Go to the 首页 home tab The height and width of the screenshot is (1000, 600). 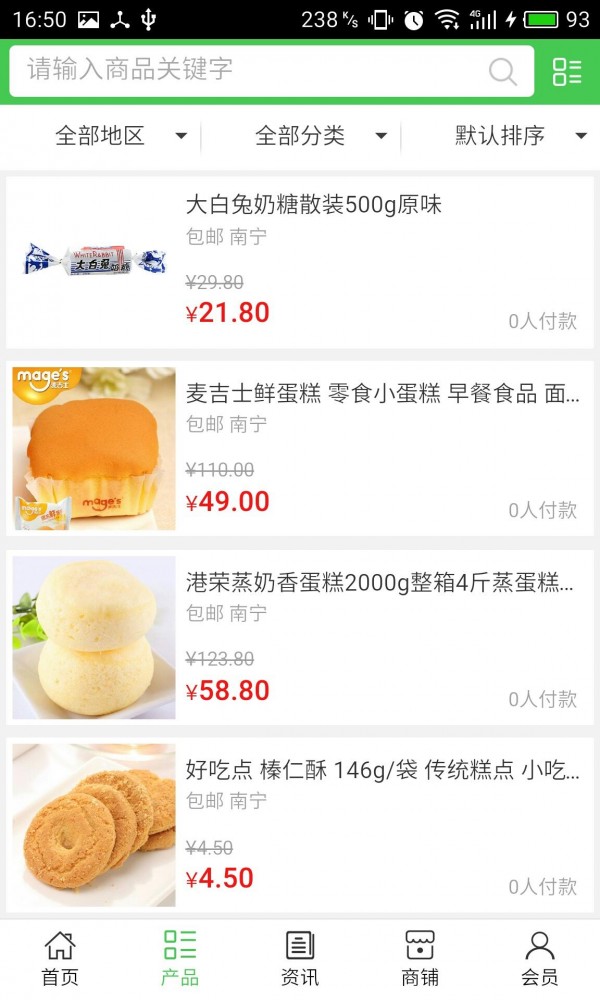[60, 958]
